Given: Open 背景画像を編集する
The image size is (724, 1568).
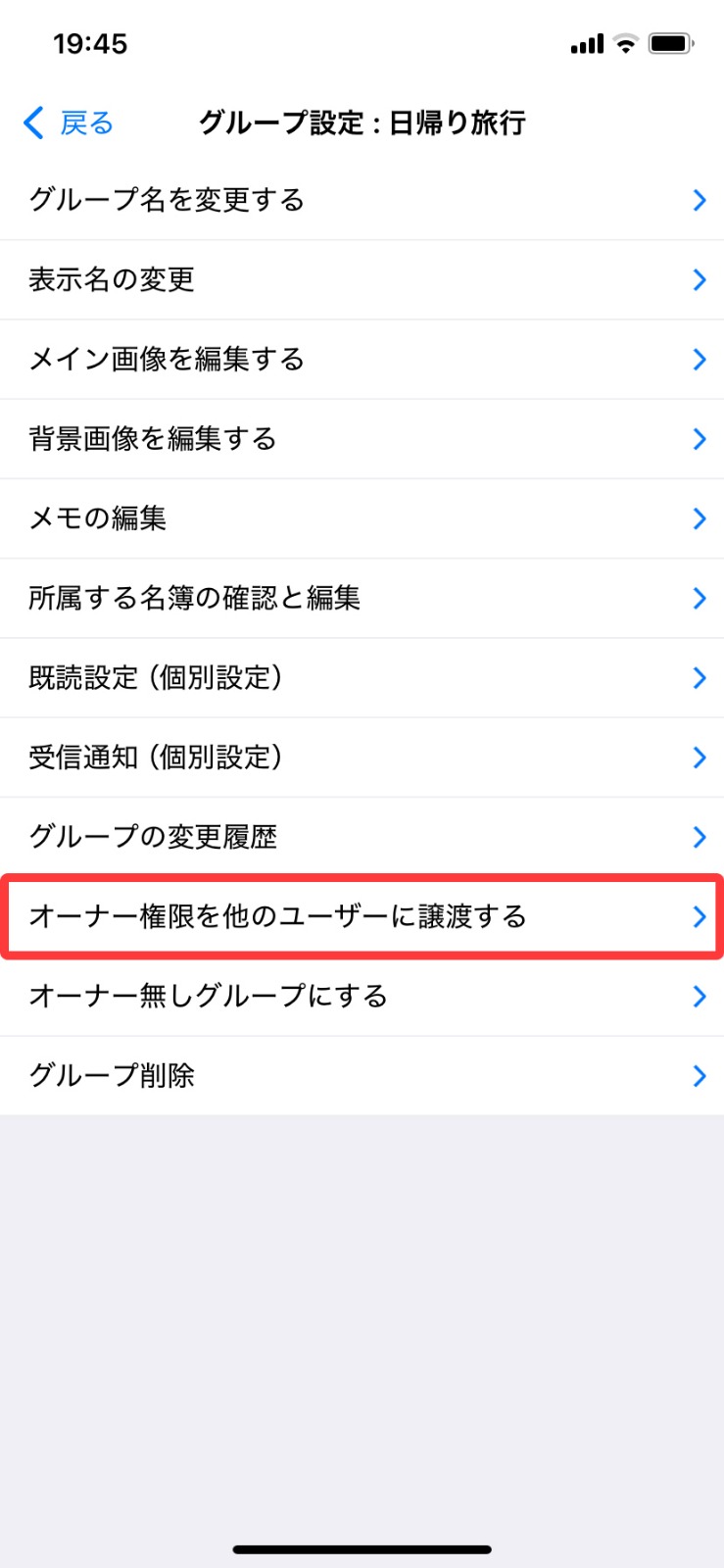Looking at the screenshot, I should pos(362,439).
